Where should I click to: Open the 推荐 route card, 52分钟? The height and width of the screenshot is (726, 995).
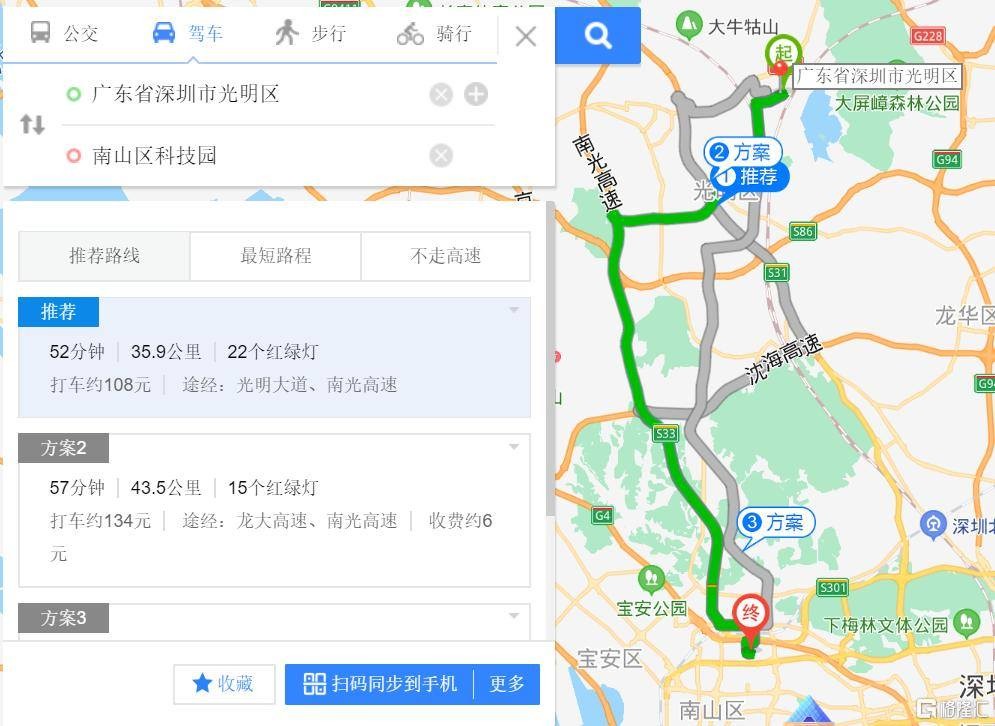274,367
